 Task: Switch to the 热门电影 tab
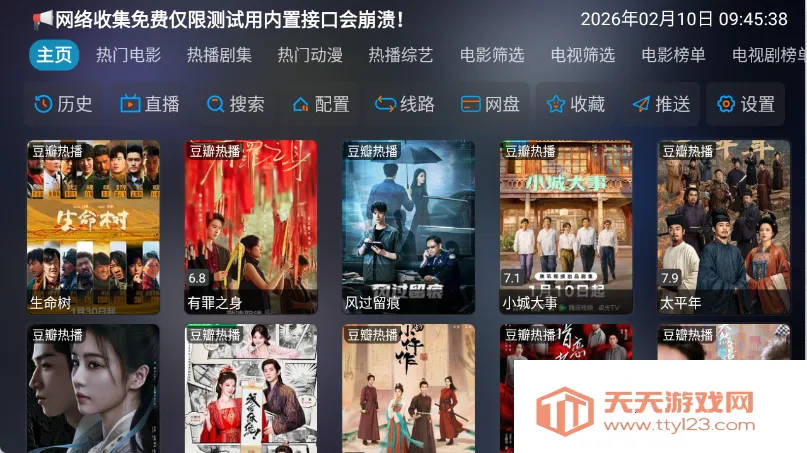128,55
